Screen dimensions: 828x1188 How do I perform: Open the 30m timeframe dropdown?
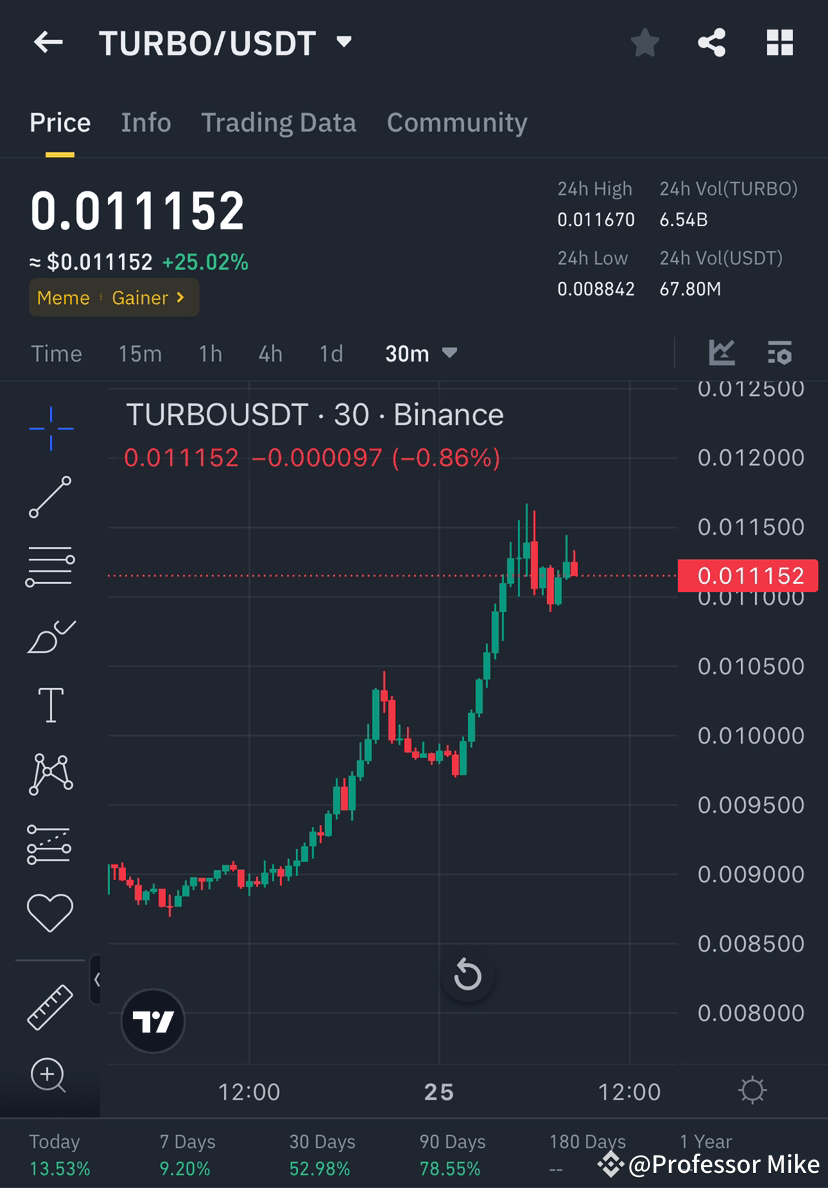click(x=420, y=353)
